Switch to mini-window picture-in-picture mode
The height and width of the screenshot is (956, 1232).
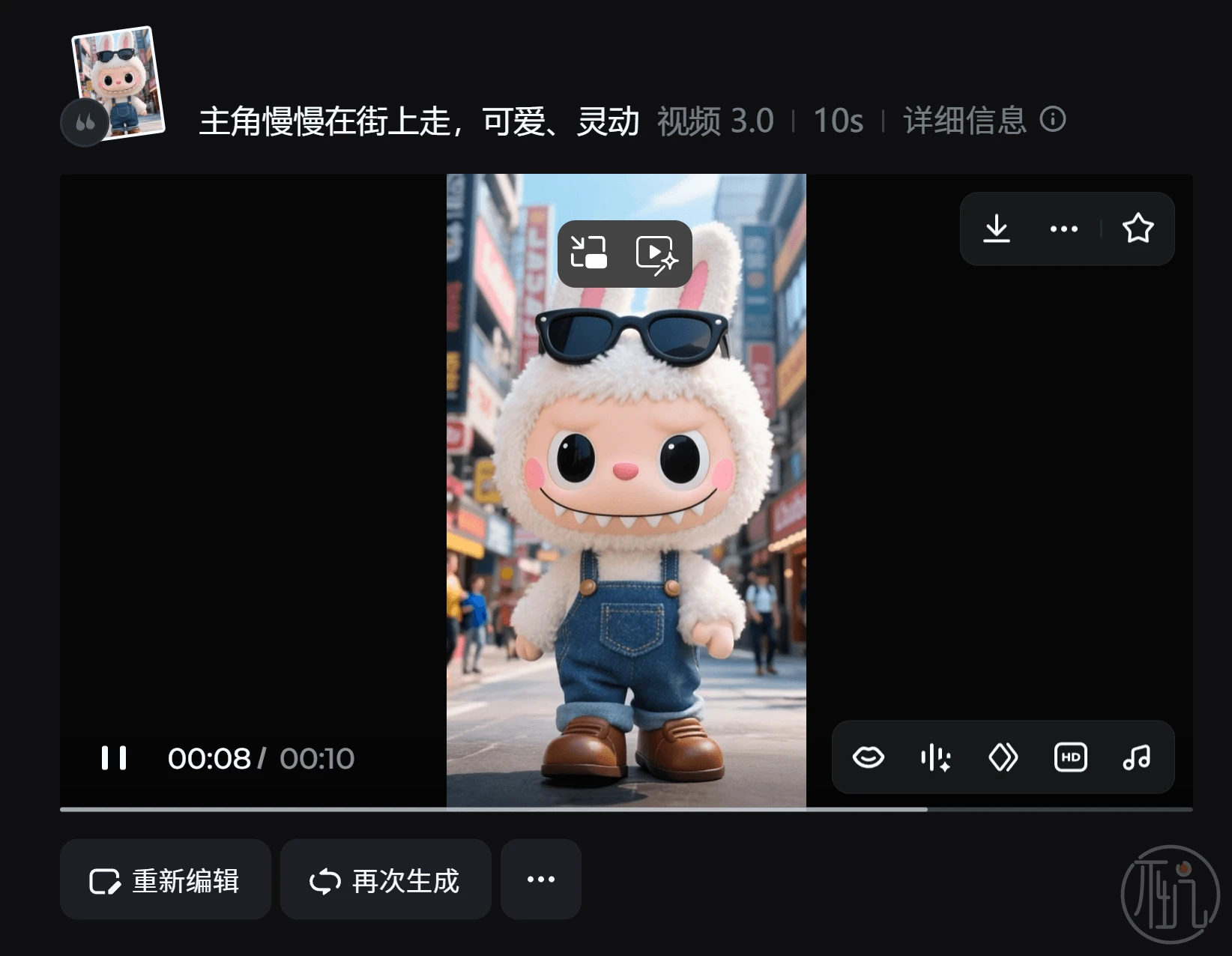point(588,253)
